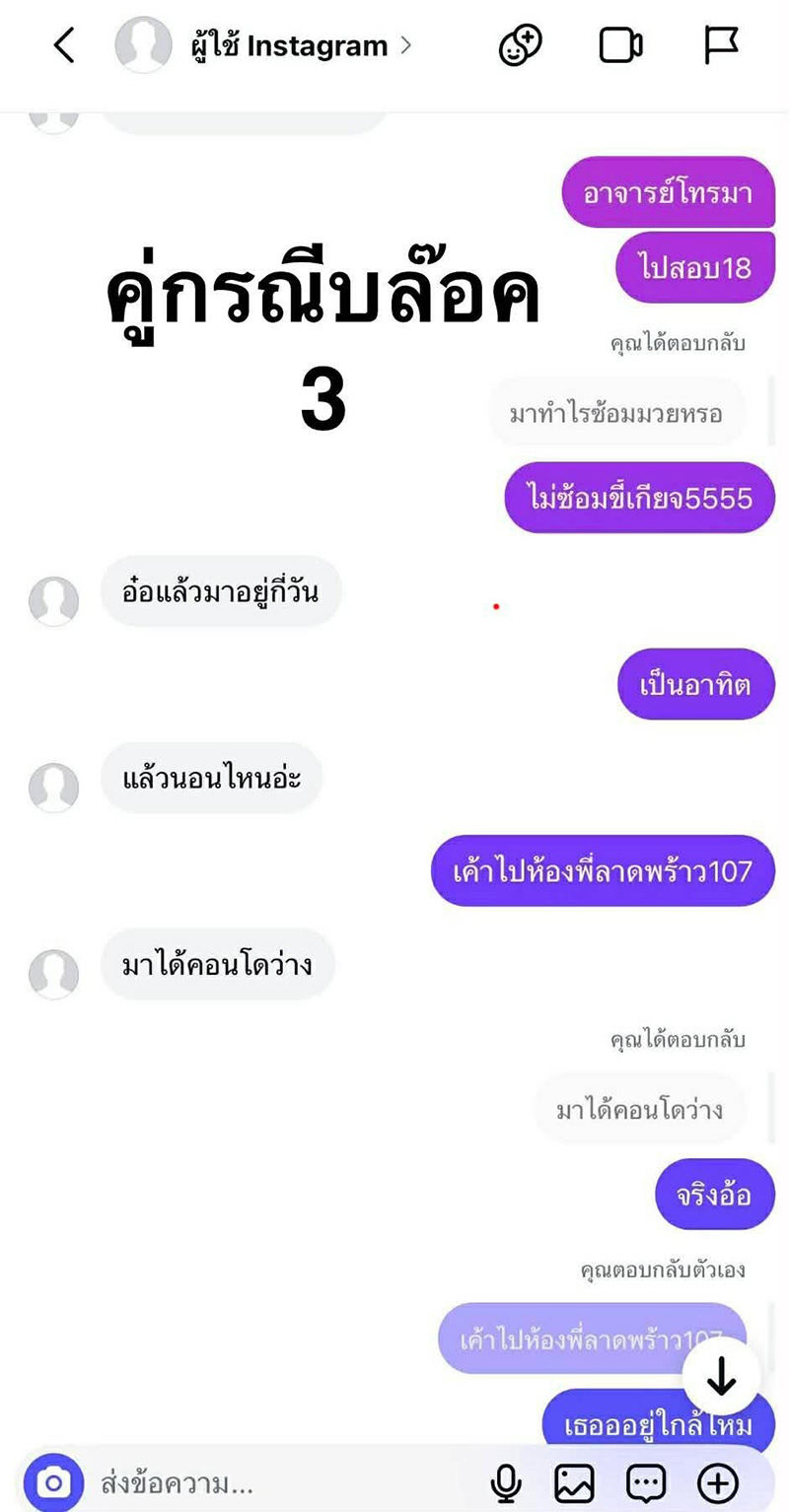Start a video call with this user
Screen dimensions: 789x1512
620,44
